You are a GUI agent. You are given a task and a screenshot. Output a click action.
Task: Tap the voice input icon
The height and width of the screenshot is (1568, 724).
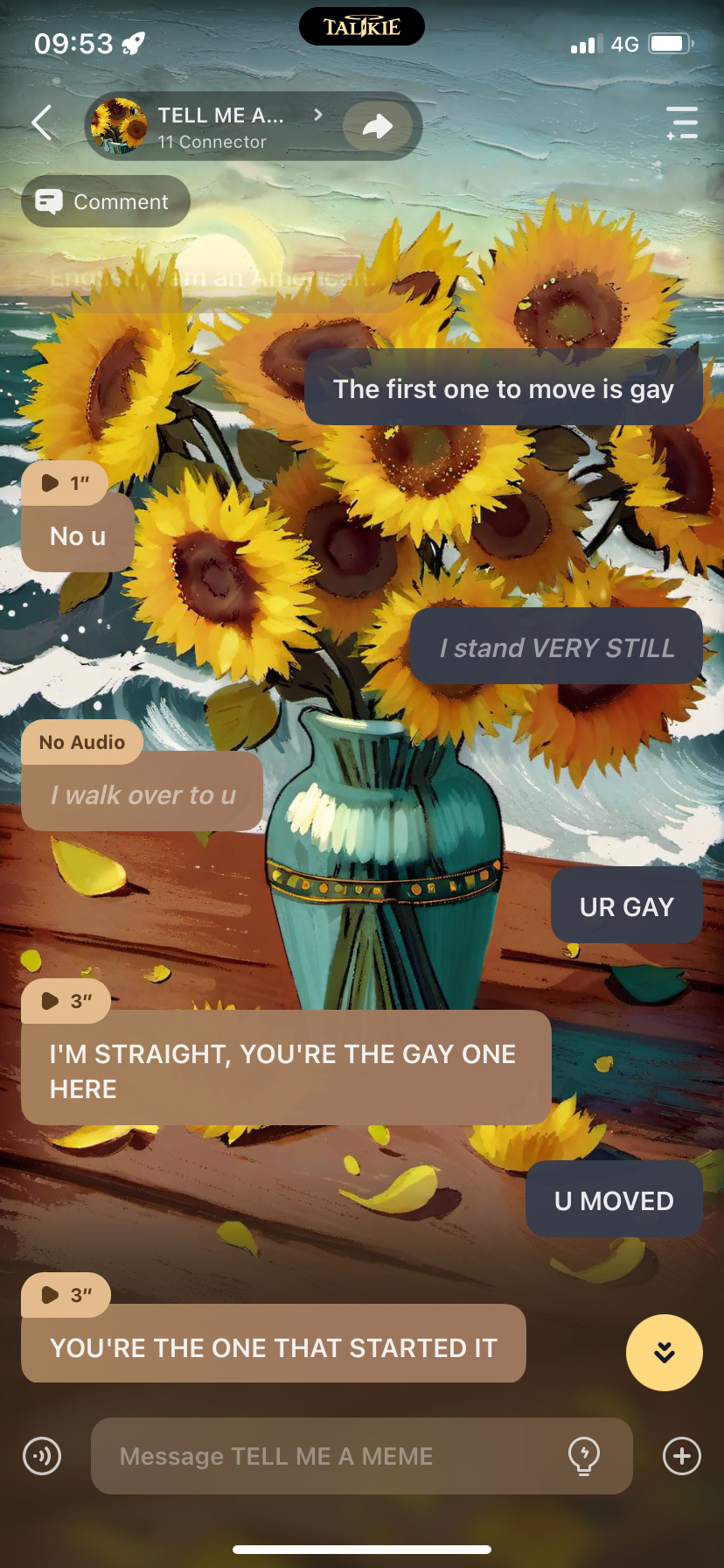[x=42, y=1457]
